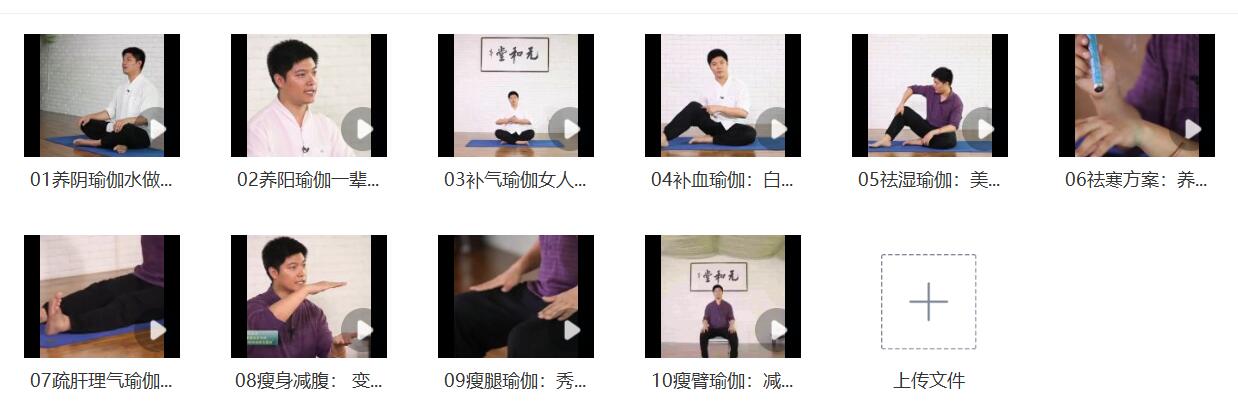This screenshot has width=1238, height=411.
Task: Open the 06祛寒方案 video
Action: pyautogui.click(x=1136, y=96)
